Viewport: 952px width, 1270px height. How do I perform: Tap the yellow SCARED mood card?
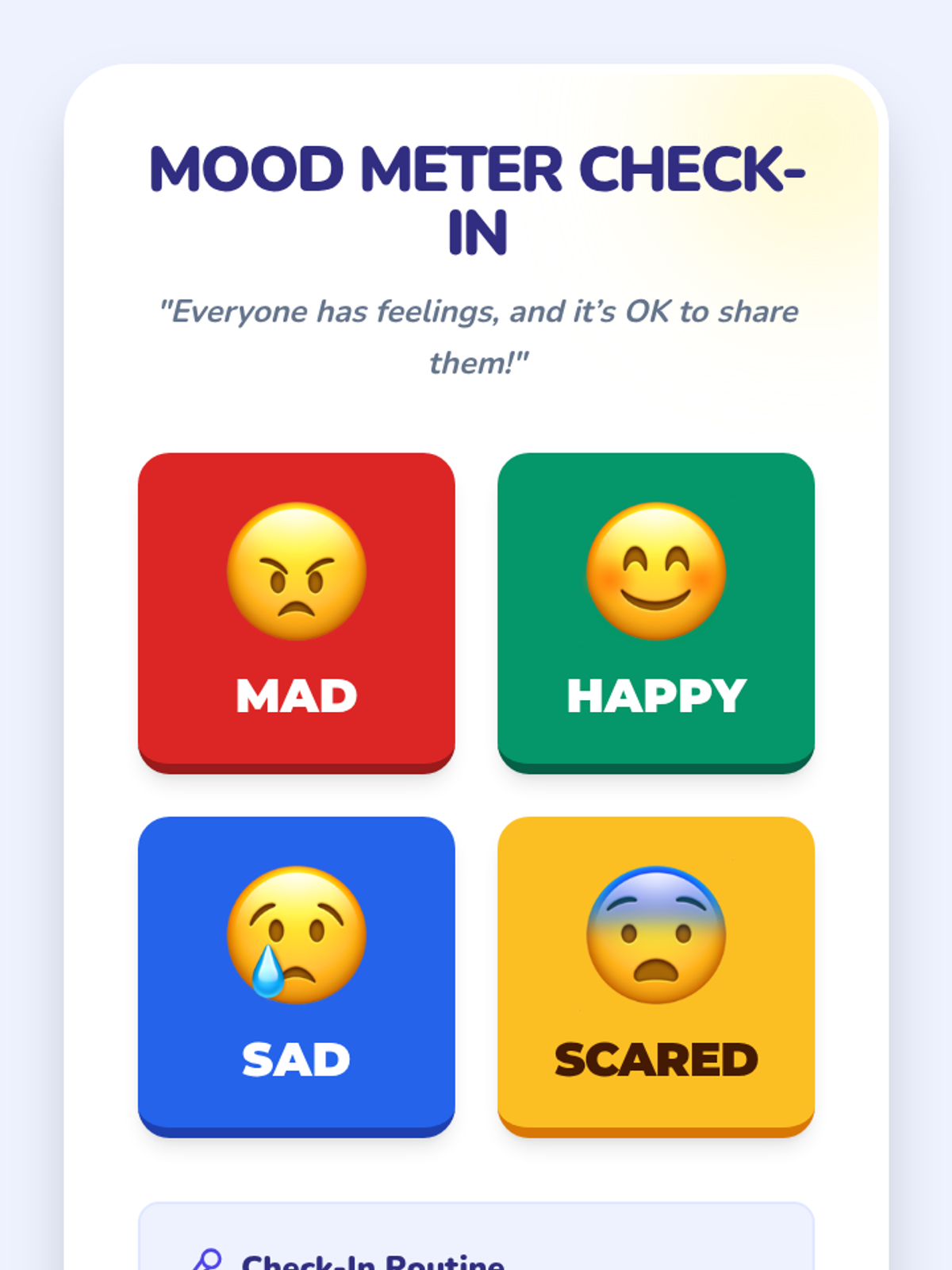click(656, 976)
